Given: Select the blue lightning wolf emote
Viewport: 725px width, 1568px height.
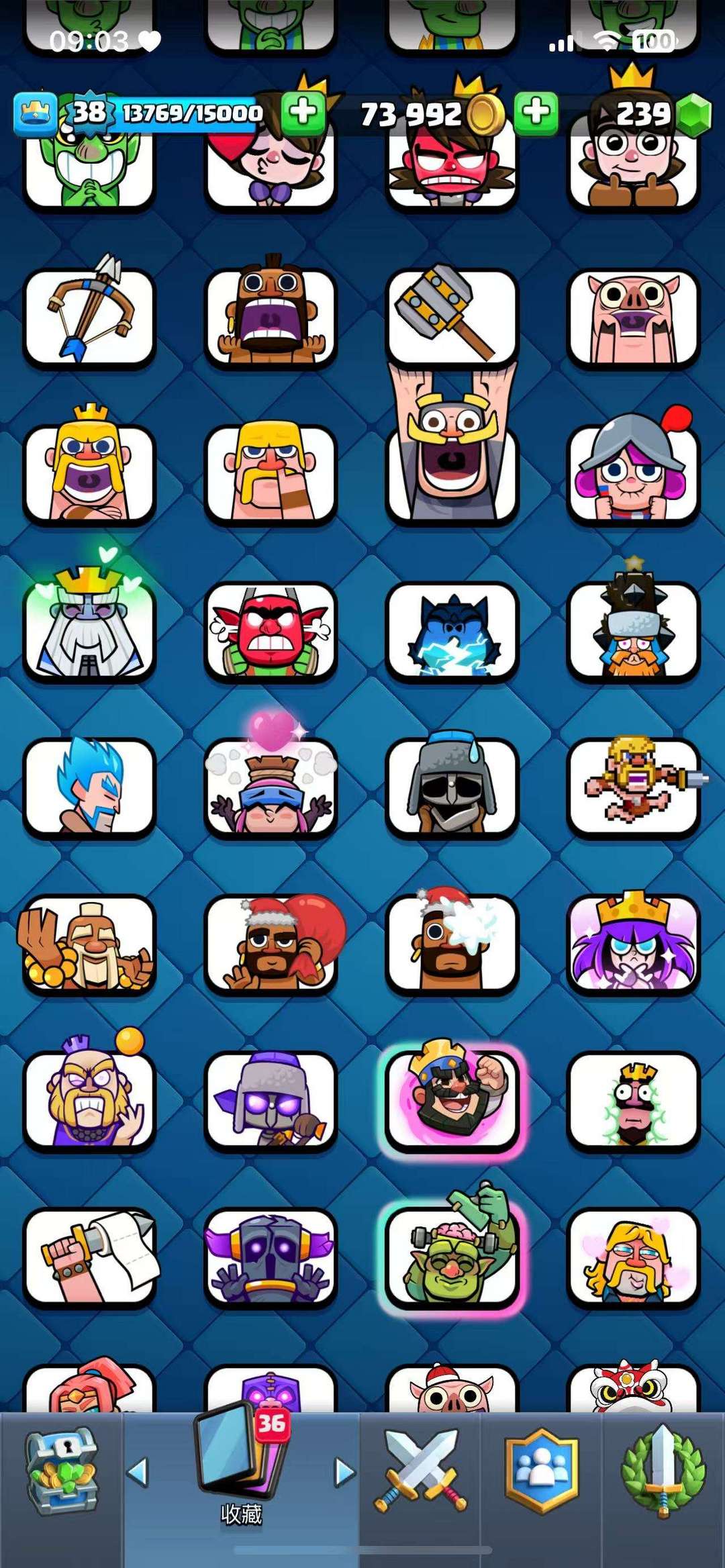Looking at the screenshot, I should pyautogui.click(x=452, y=631).
